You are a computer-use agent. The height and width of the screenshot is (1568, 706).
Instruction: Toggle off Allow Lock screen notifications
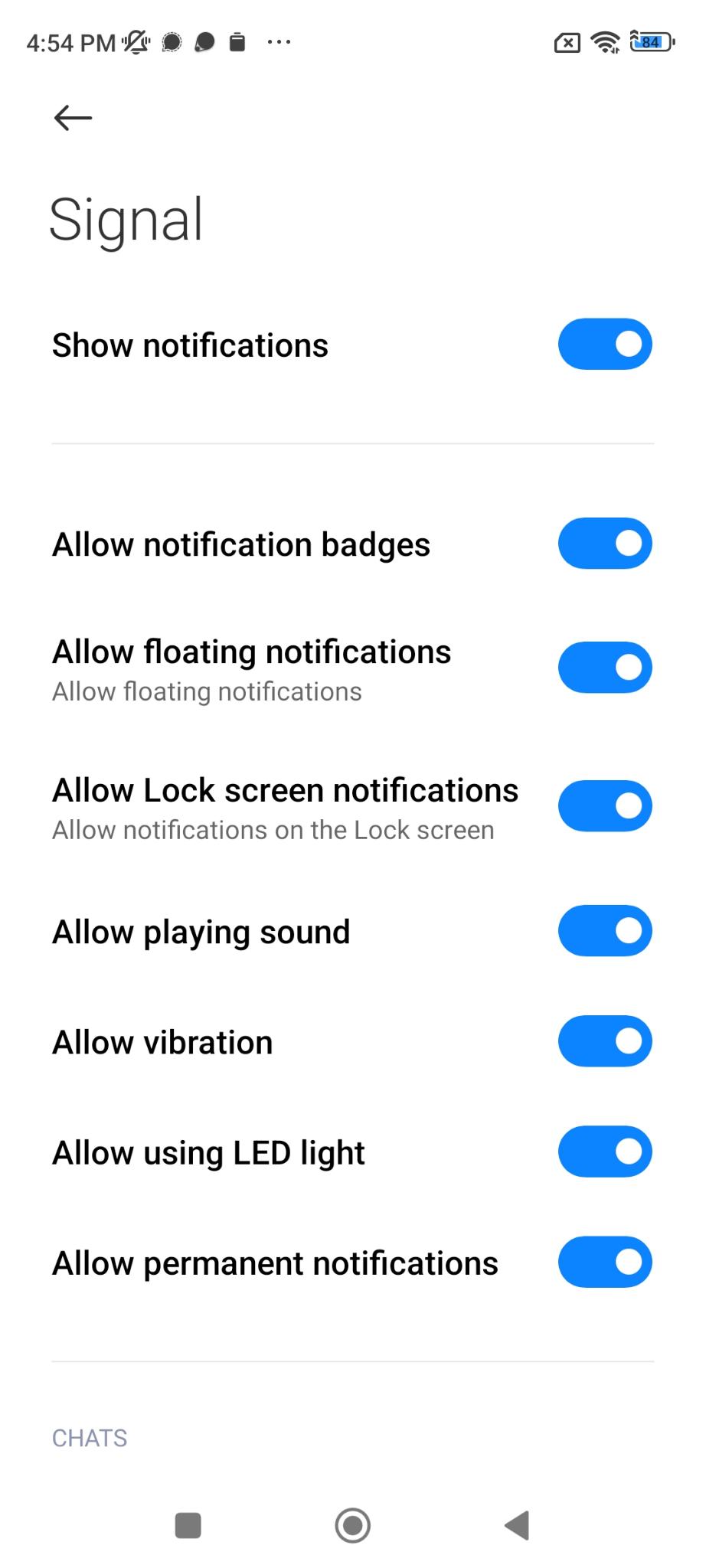pyautogui.click(x=605, y=805)
